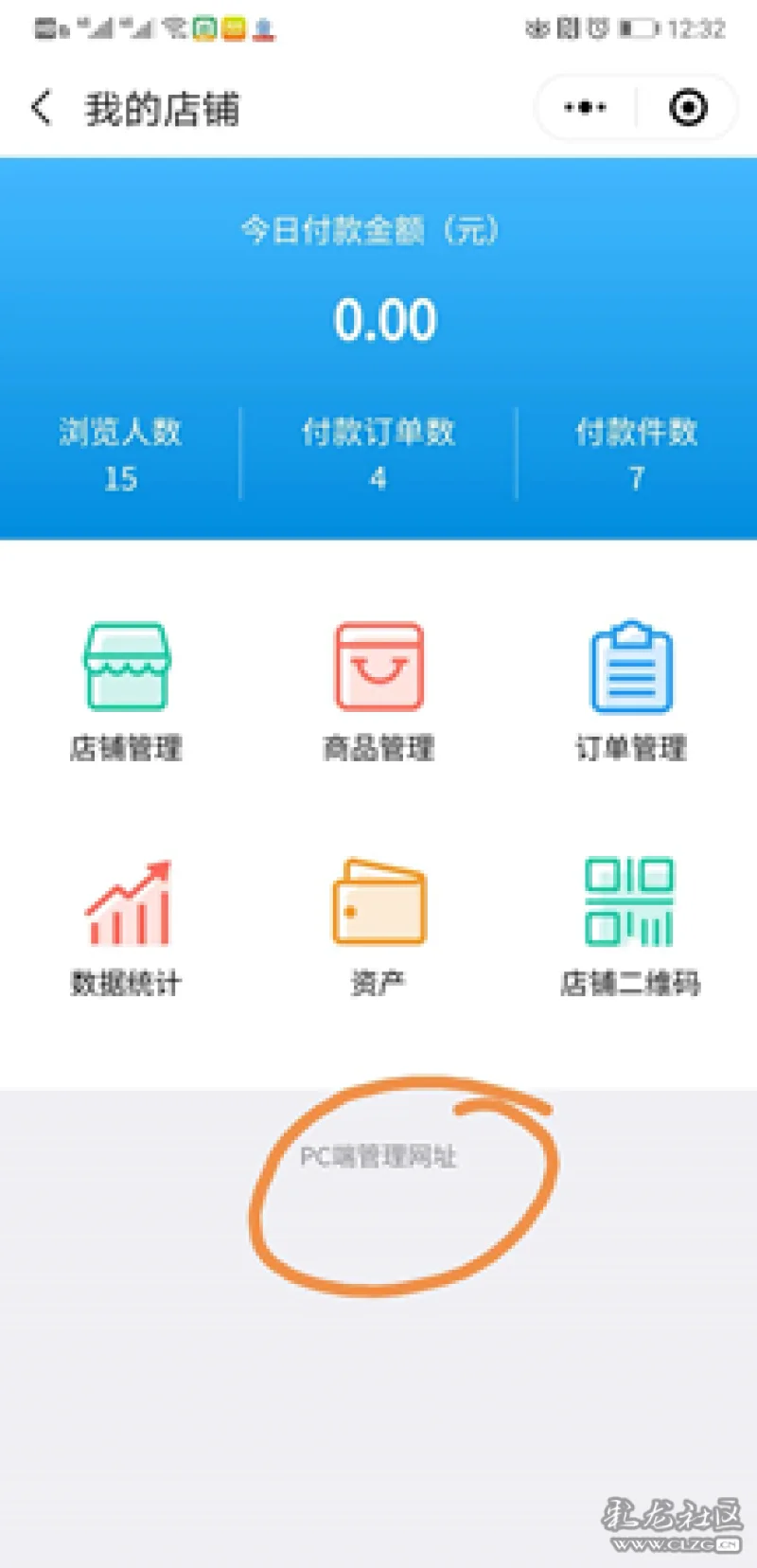The image size is (757, 1568).
Task: Show 店铺二维码
Action: click(630, 925)
